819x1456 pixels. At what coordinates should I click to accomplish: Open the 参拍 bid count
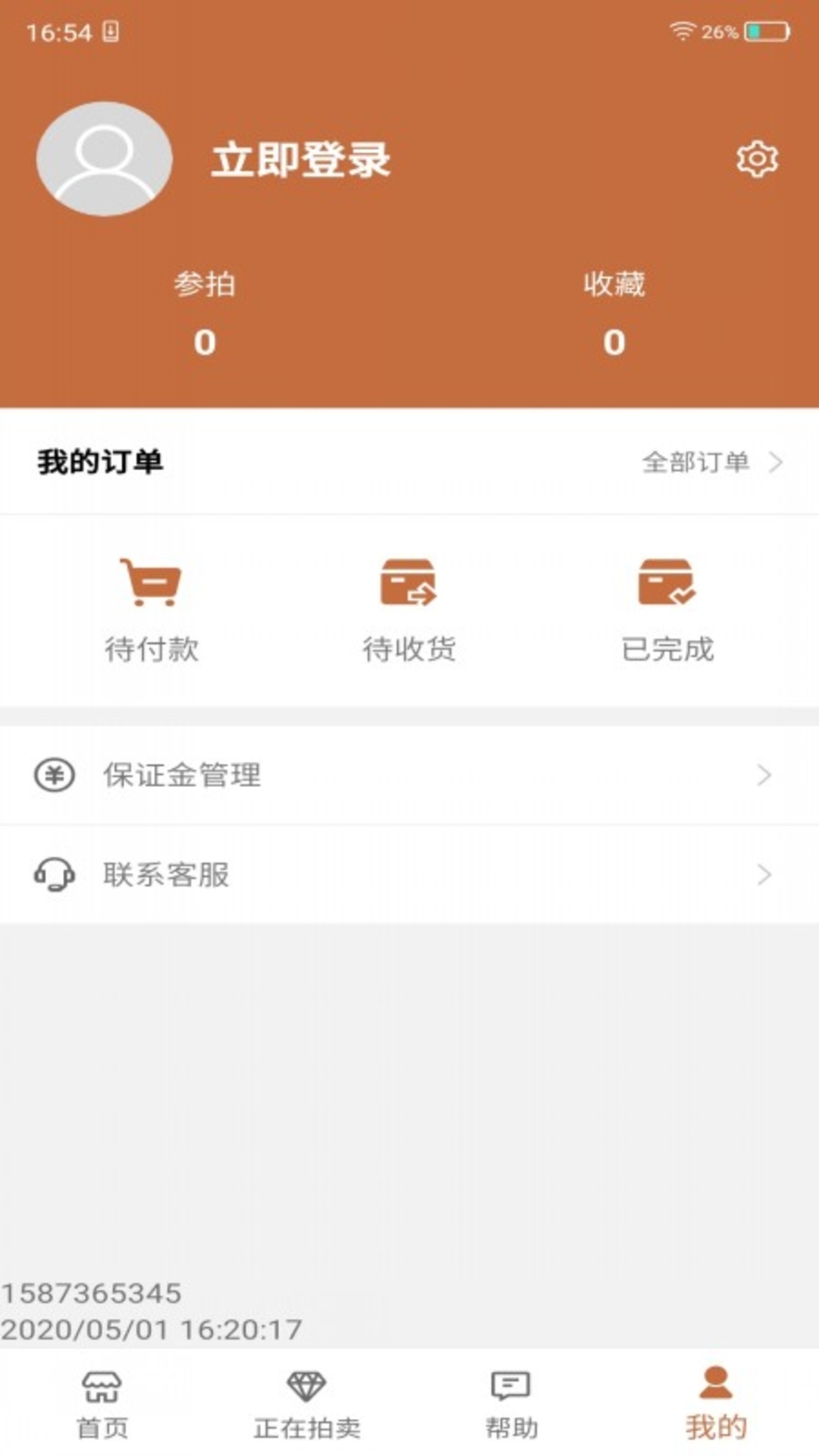[x=205, y=313]
